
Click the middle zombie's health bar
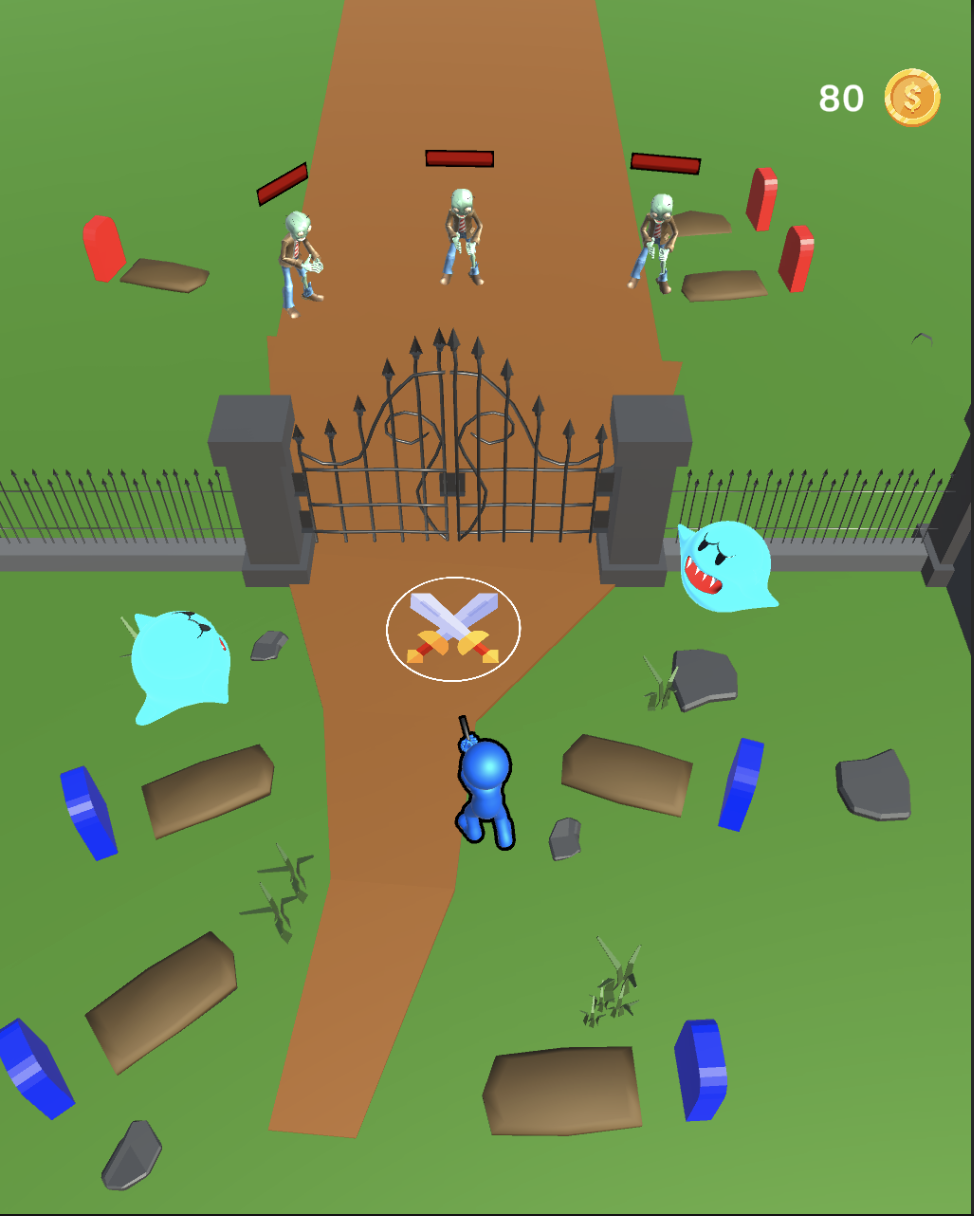coord(458,155)
